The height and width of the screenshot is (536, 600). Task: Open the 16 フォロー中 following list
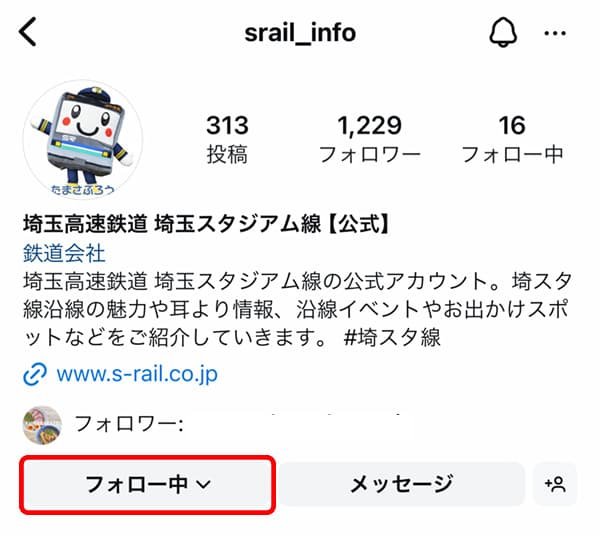(x=511, y=139)
